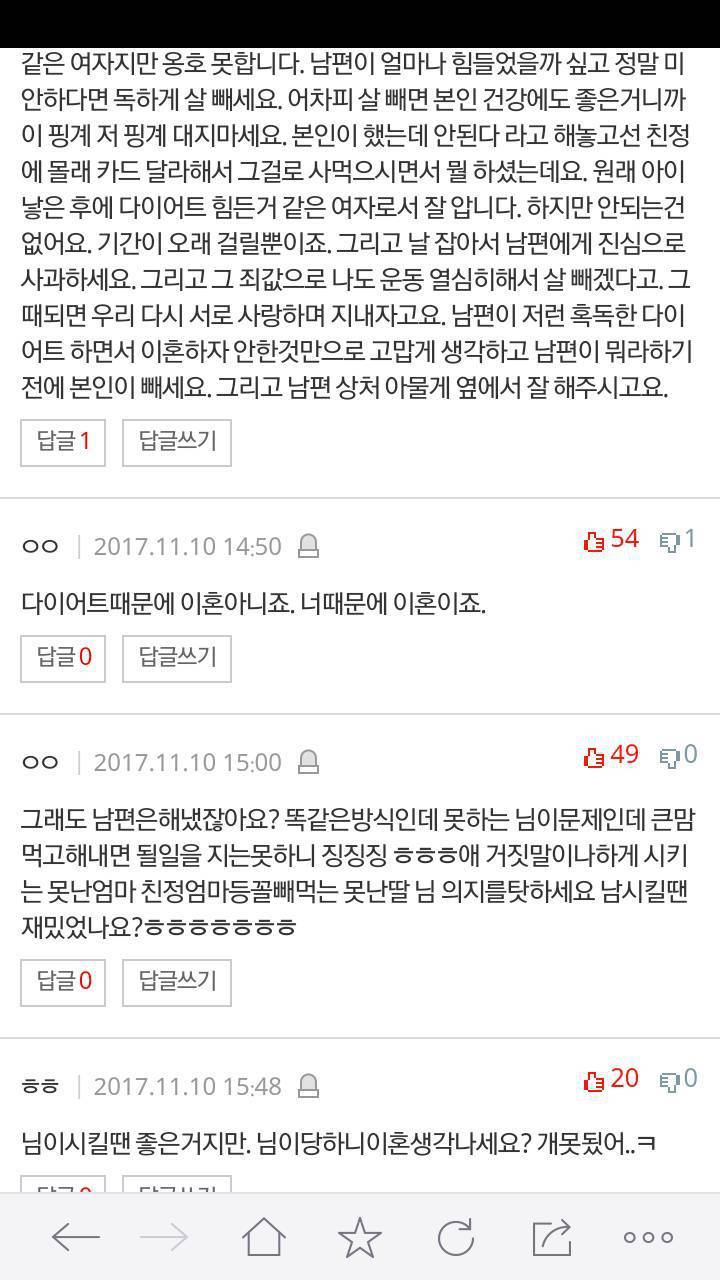Report the 15:00 comment via siren icon
The width and height of the screenshot is (720, 1280).
(x=309, y=762)
